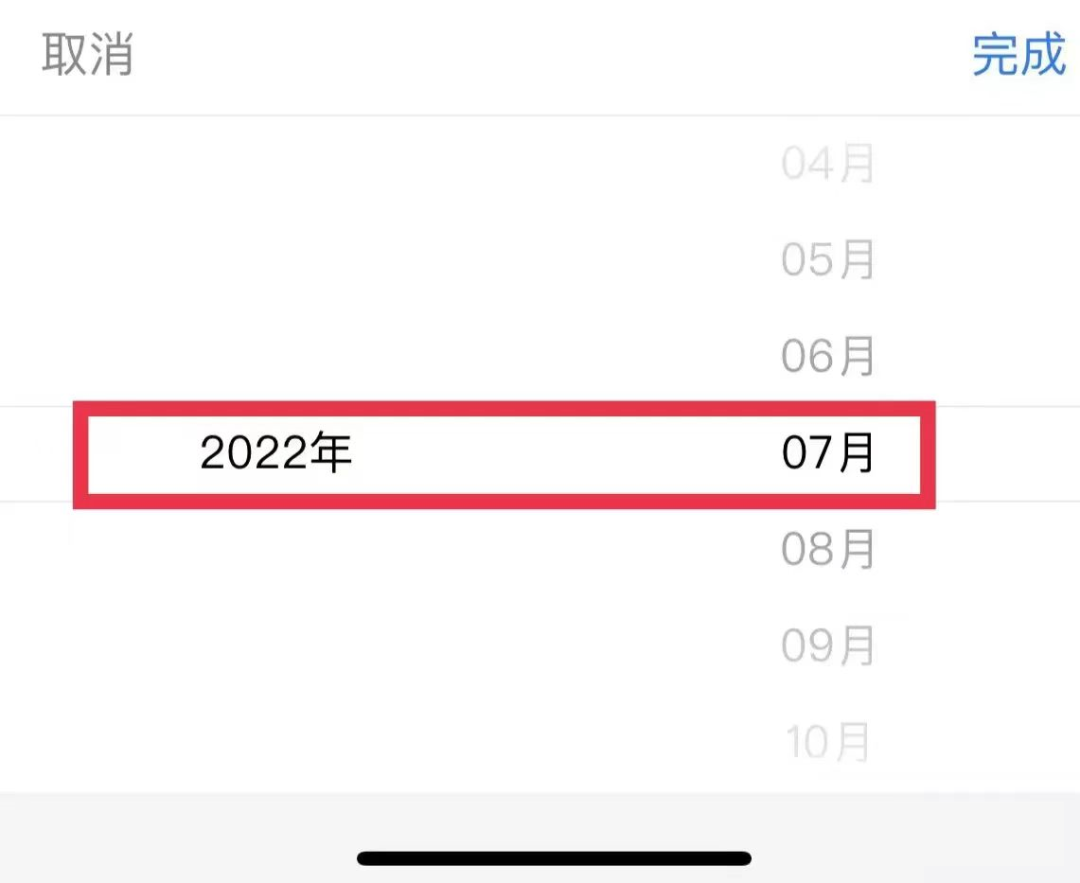Viewport: 1080px width, 883px height.
Task: Tap 取消 to cancel date selection
Action: point(88,55)
